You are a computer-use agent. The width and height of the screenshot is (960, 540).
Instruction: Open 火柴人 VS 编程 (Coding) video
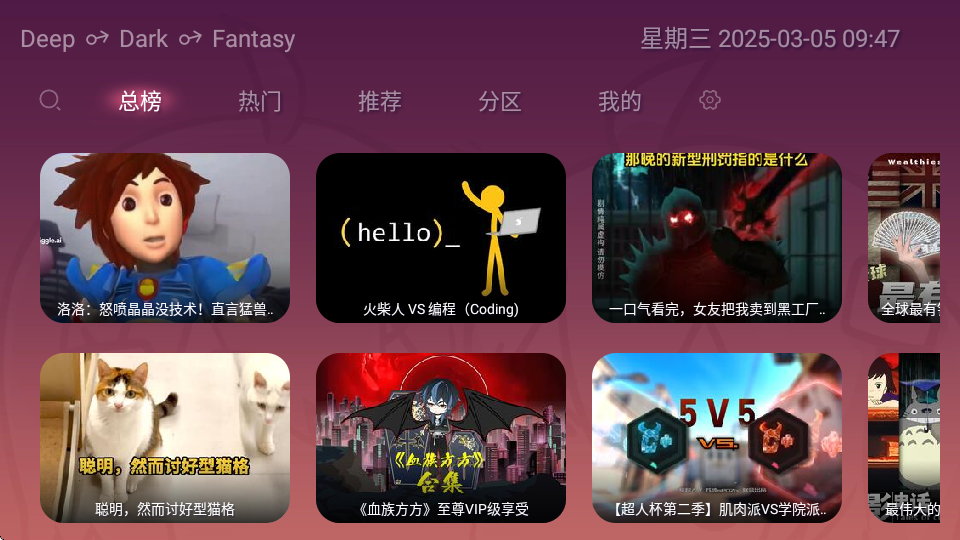point(441,237)
